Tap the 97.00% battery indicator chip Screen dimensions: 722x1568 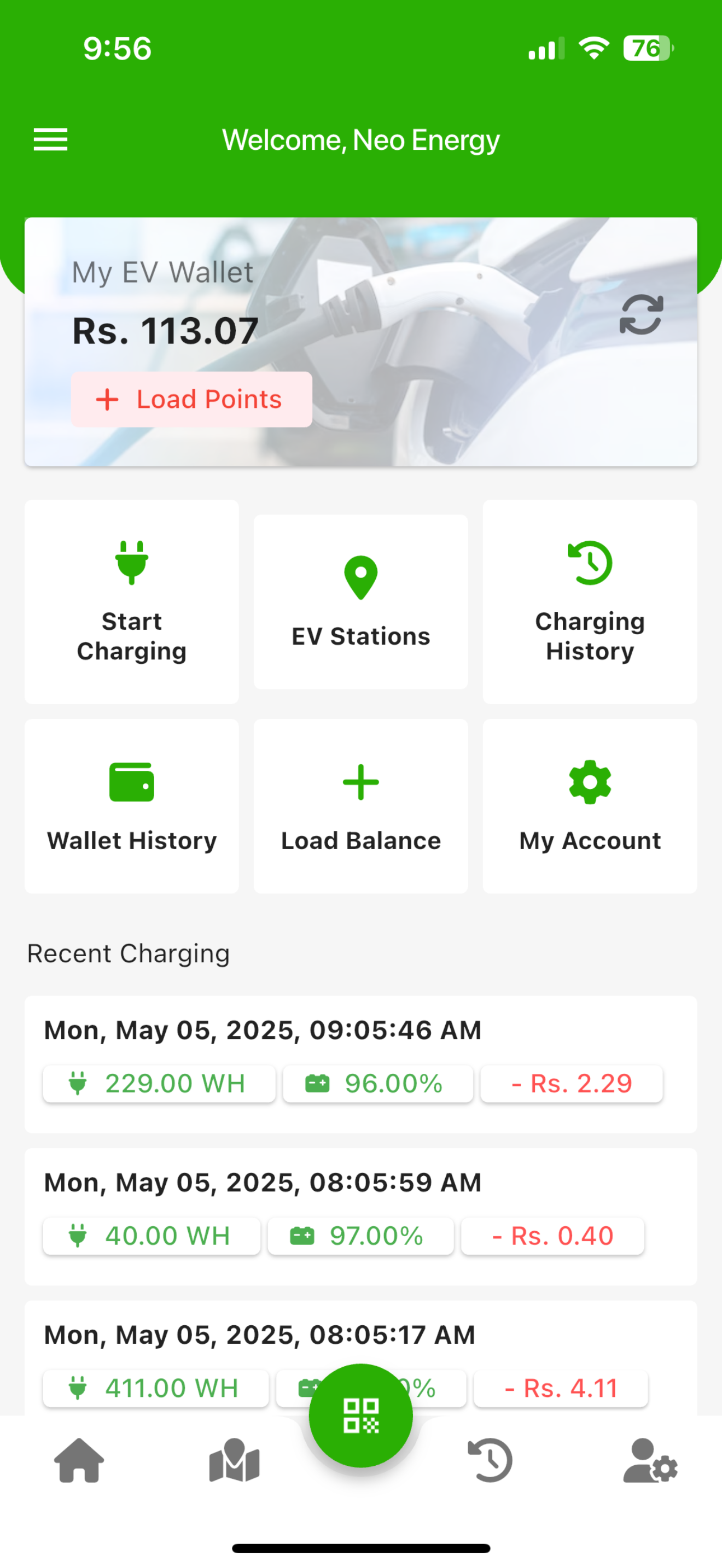[360, 1236]
